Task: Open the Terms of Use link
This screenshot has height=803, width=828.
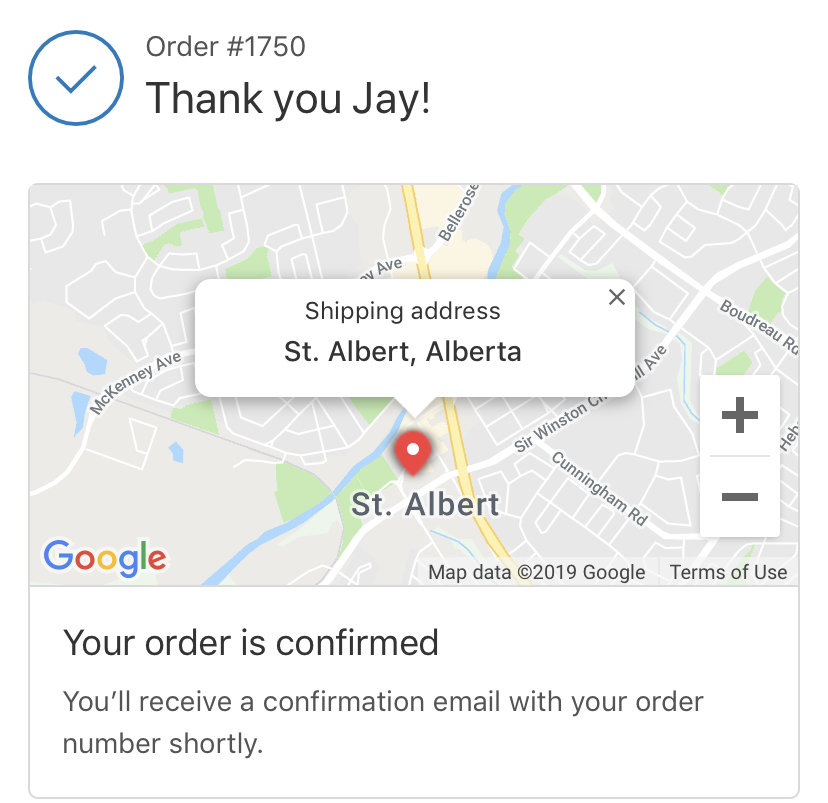Action: [x=728, y=573]
